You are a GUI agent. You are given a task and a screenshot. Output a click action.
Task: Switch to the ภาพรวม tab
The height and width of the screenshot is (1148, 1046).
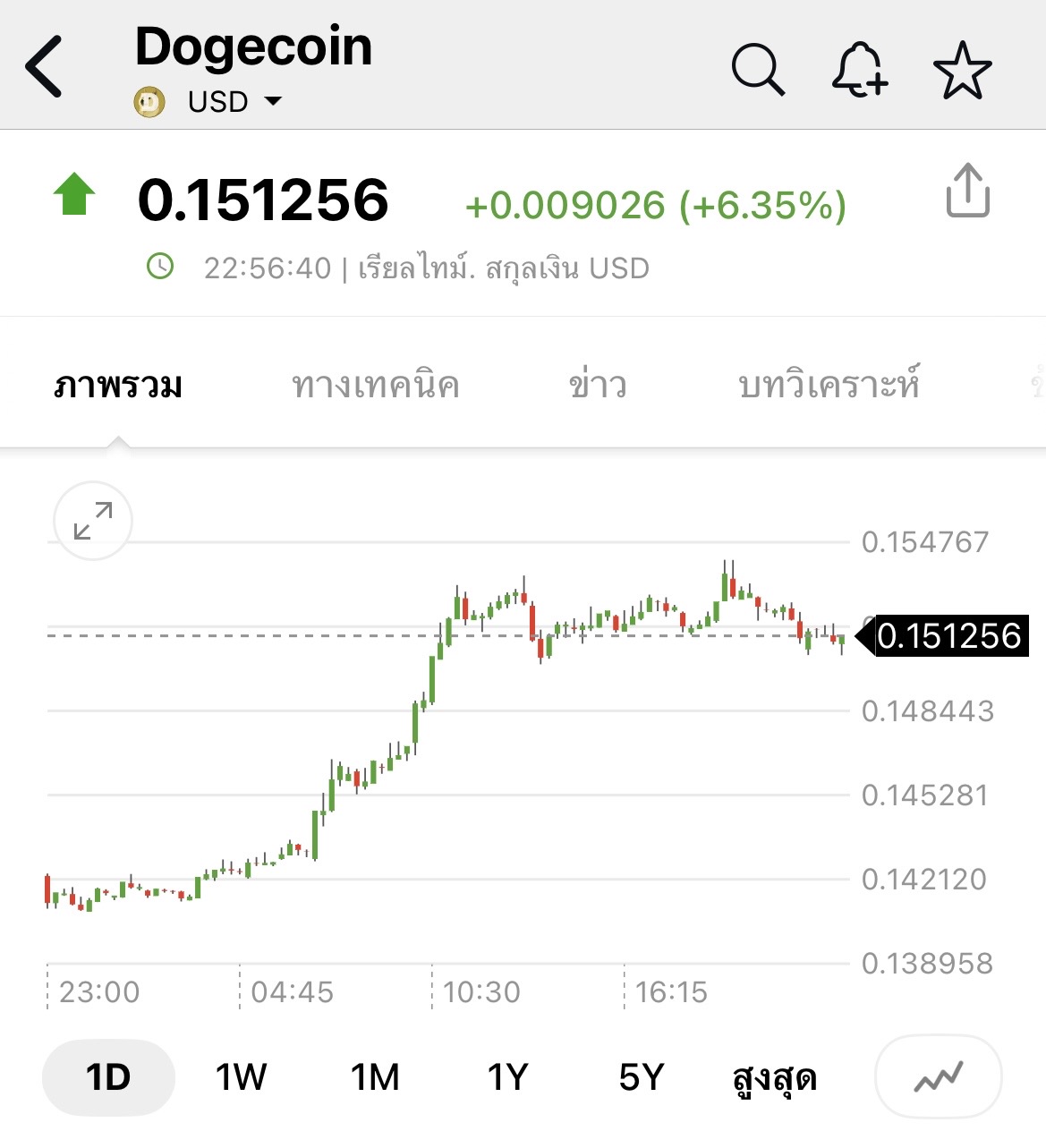[118, 385]
